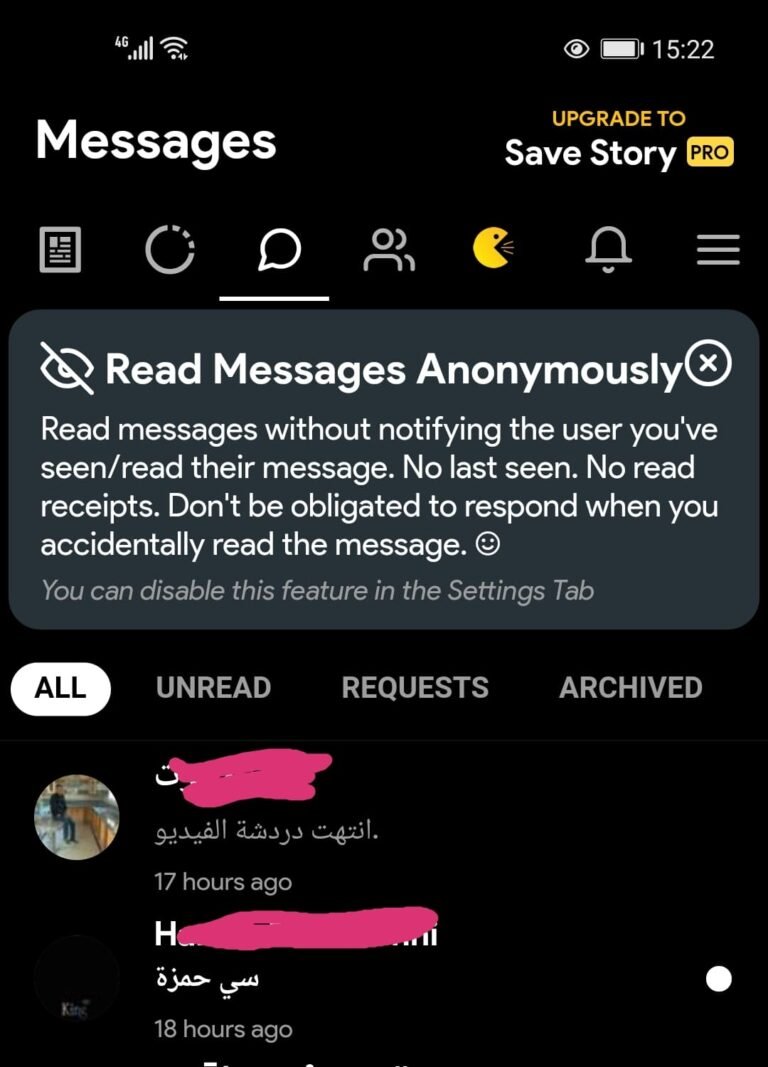
Task: Open the feed tab icon
Action: click(60, 249)
